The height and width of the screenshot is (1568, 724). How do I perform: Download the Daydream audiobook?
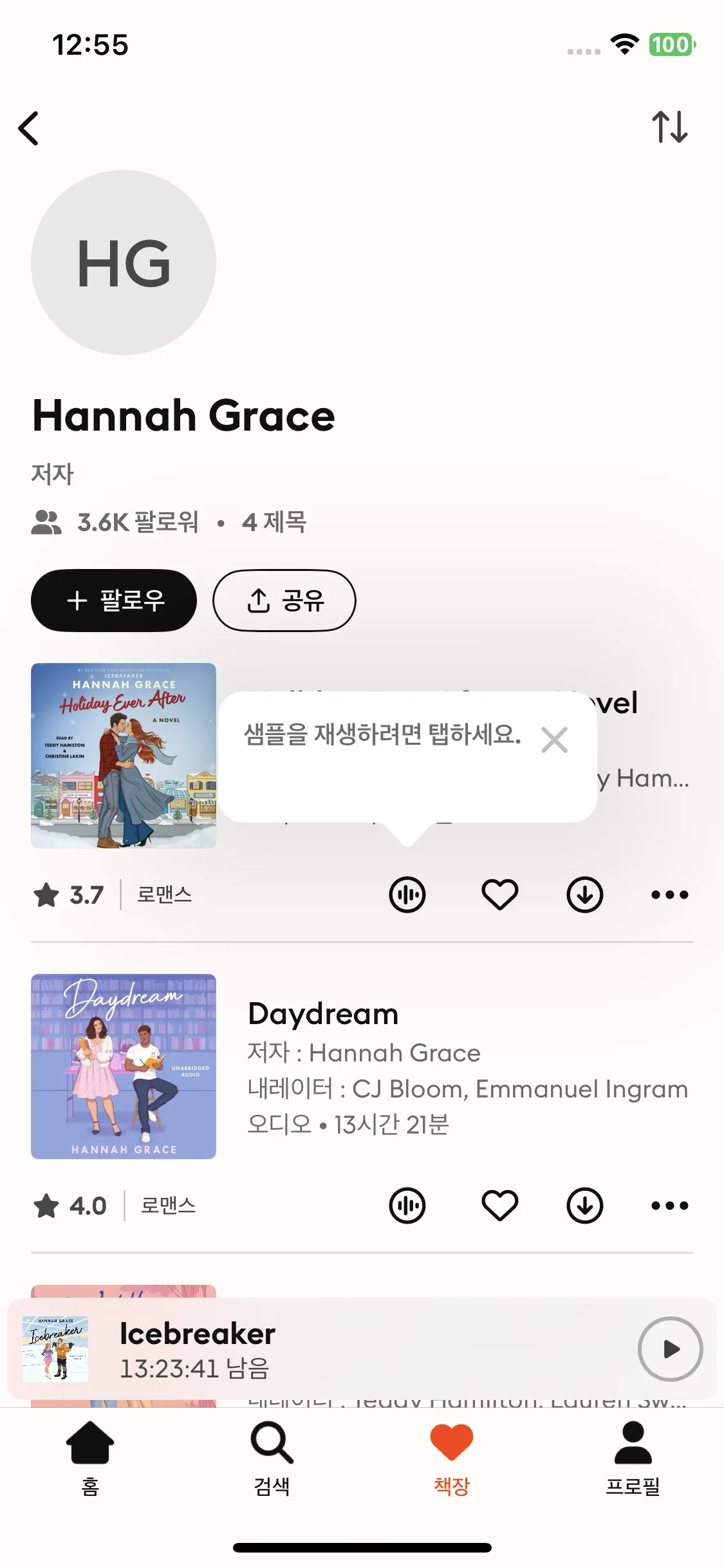pos(585,1205)
